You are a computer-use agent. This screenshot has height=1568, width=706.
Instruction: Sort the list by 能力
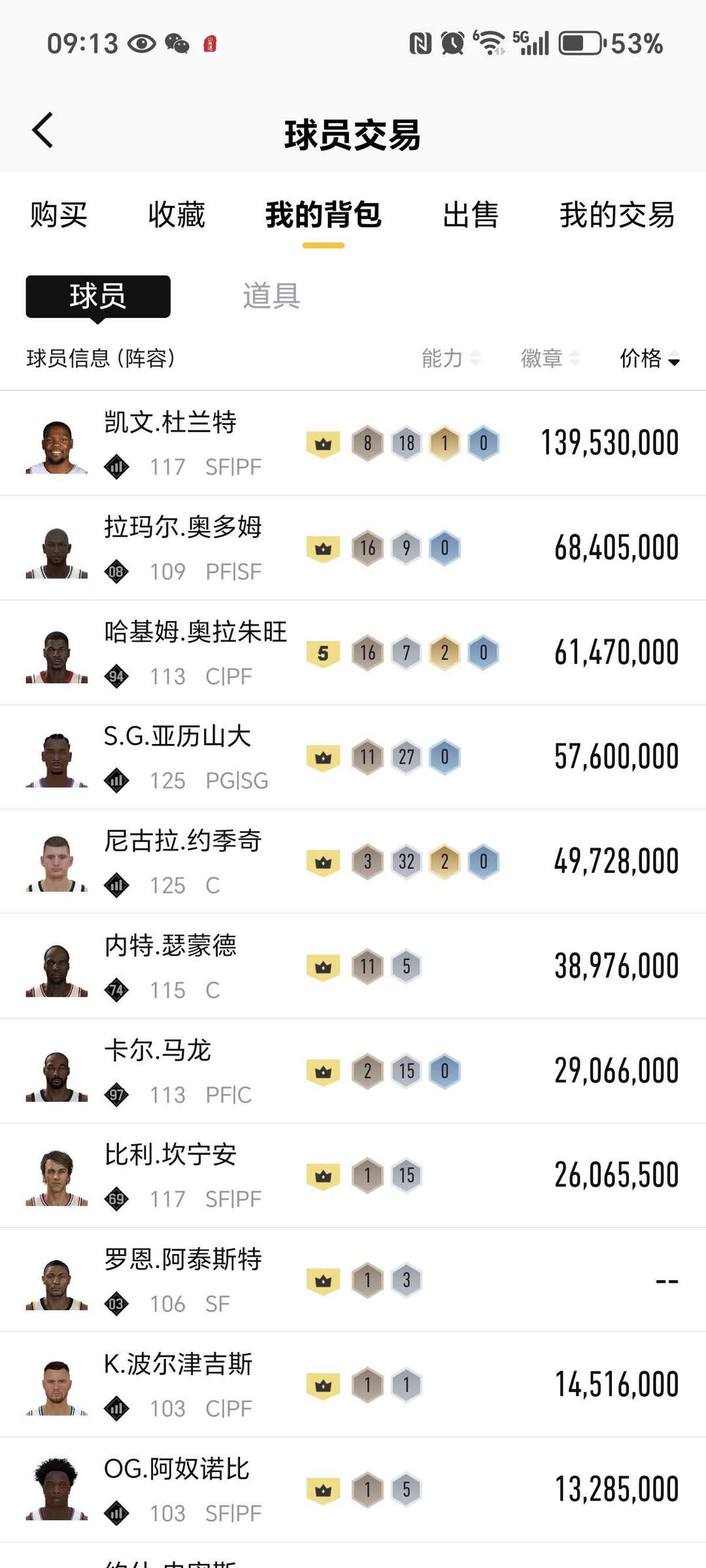click(x=451, y=358)
